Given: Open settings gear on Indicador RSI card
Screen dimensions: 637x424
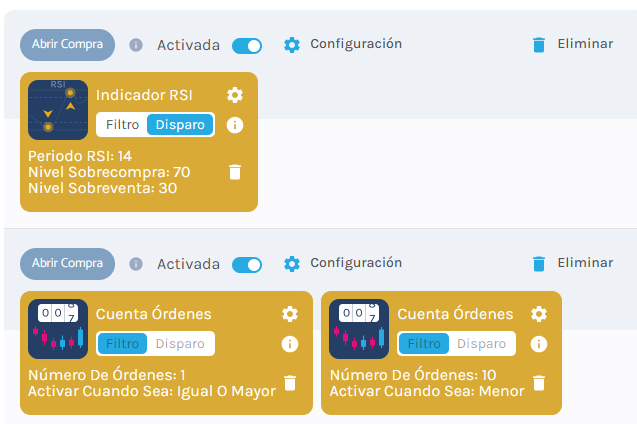Looking at the screenshot, I should point(235,95).
